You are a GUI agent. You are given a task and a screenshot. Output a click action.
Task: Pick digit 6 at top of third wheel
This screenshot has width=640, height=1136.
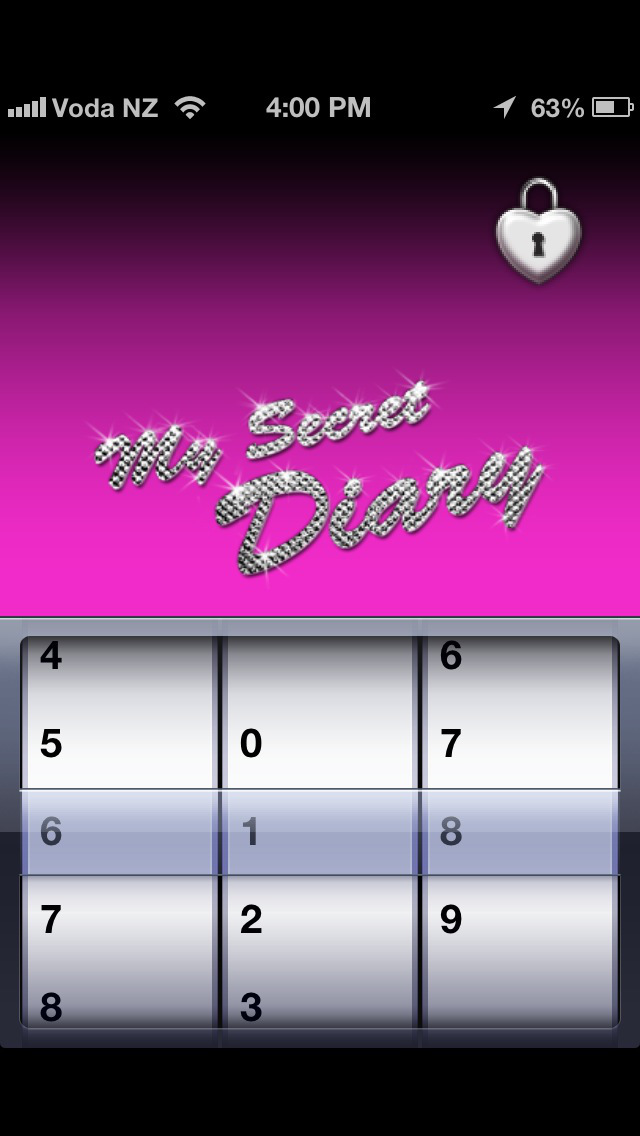[451, 657]
